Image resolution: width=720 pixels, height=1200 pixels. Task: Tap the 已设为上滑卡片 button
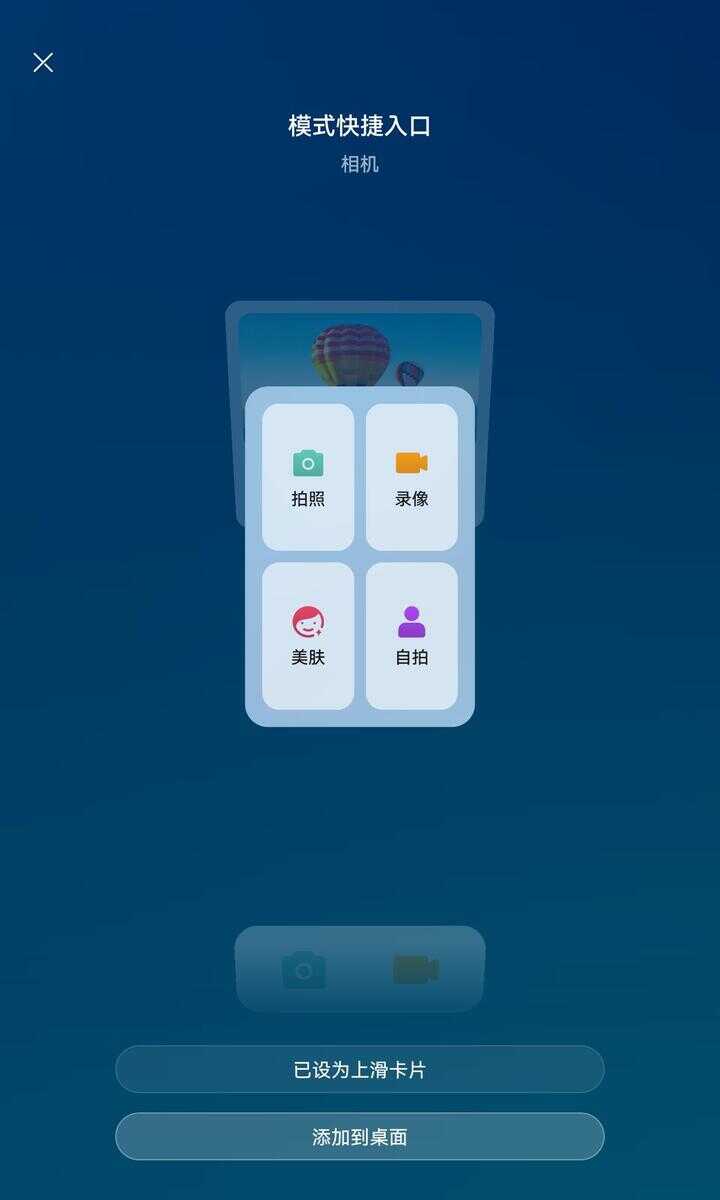[x=360, y=1069]
